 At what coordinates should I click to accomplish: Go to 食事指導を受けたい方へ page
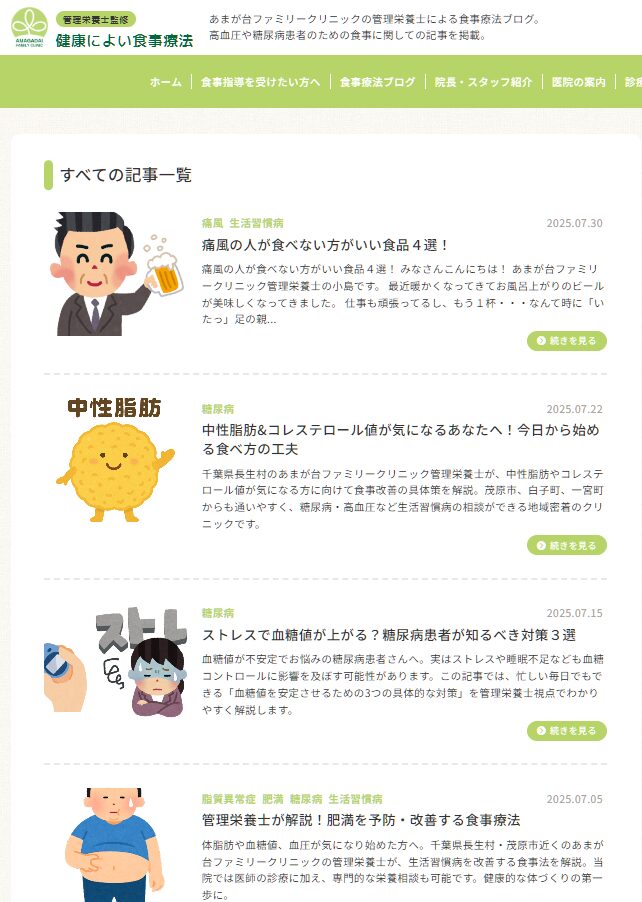[260, 82]
